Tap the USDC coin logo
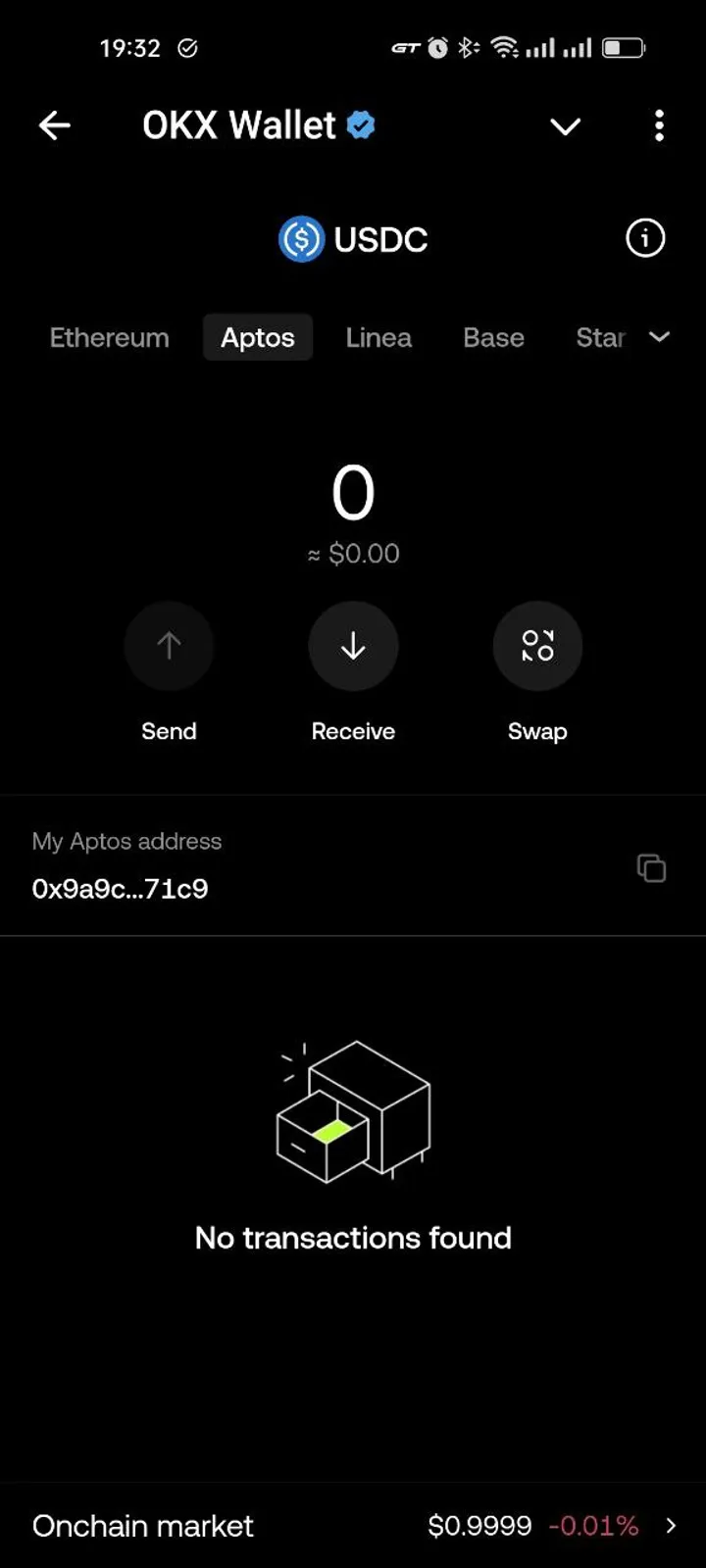 (301, 239)
